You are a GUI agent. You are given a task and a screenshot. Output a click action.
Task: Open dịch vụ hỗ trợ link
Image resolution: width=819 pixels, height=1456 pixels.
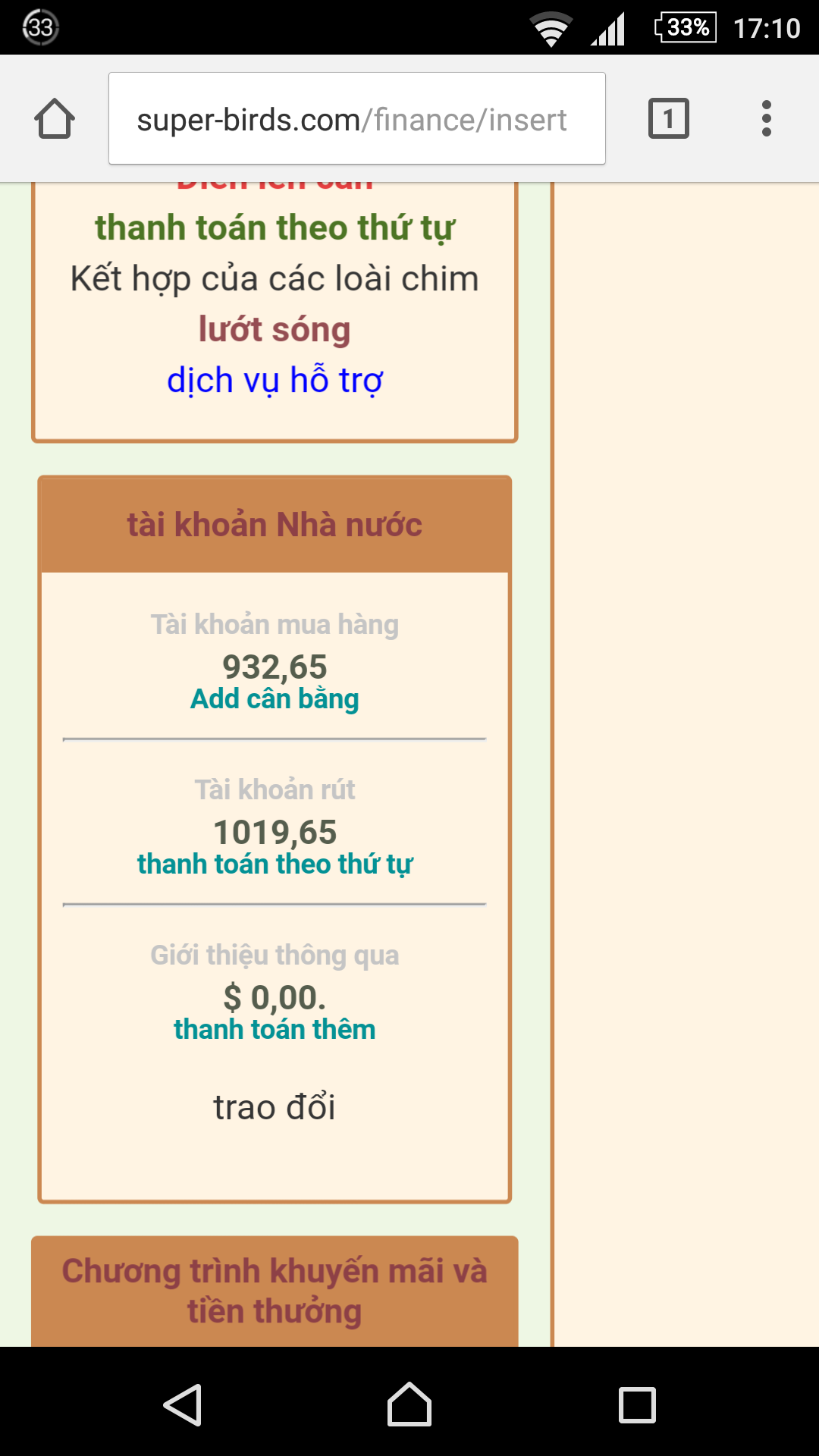coord(275,380)
